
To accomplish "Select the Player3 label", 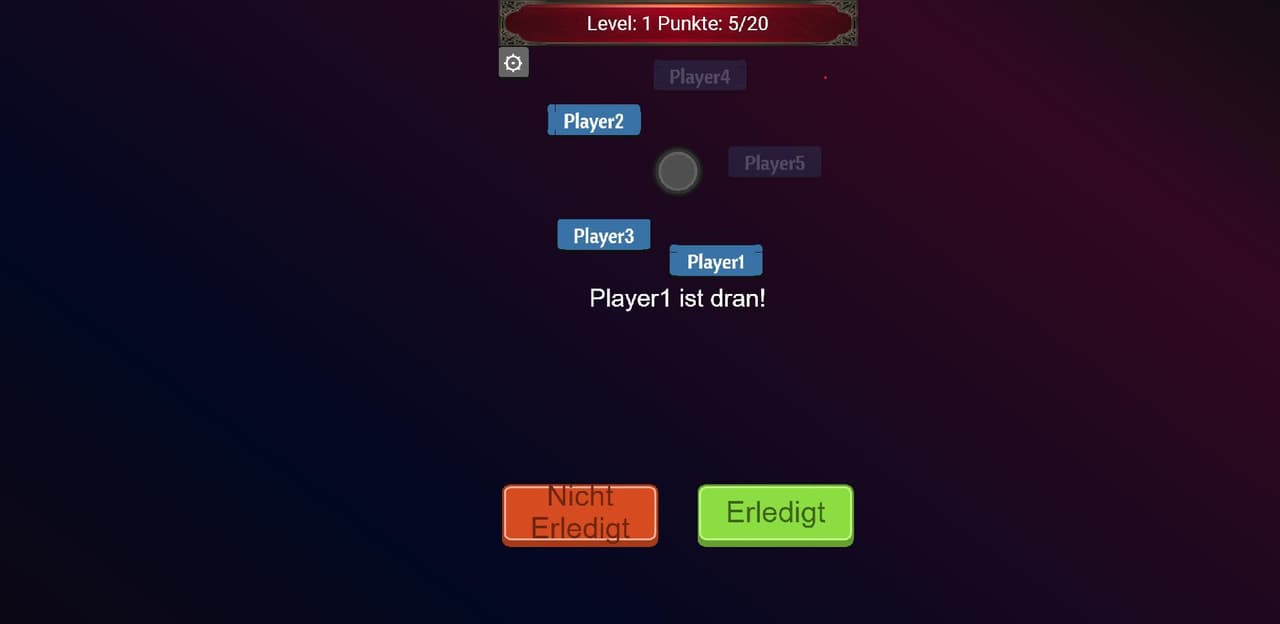I will click(x=604, y=235).
